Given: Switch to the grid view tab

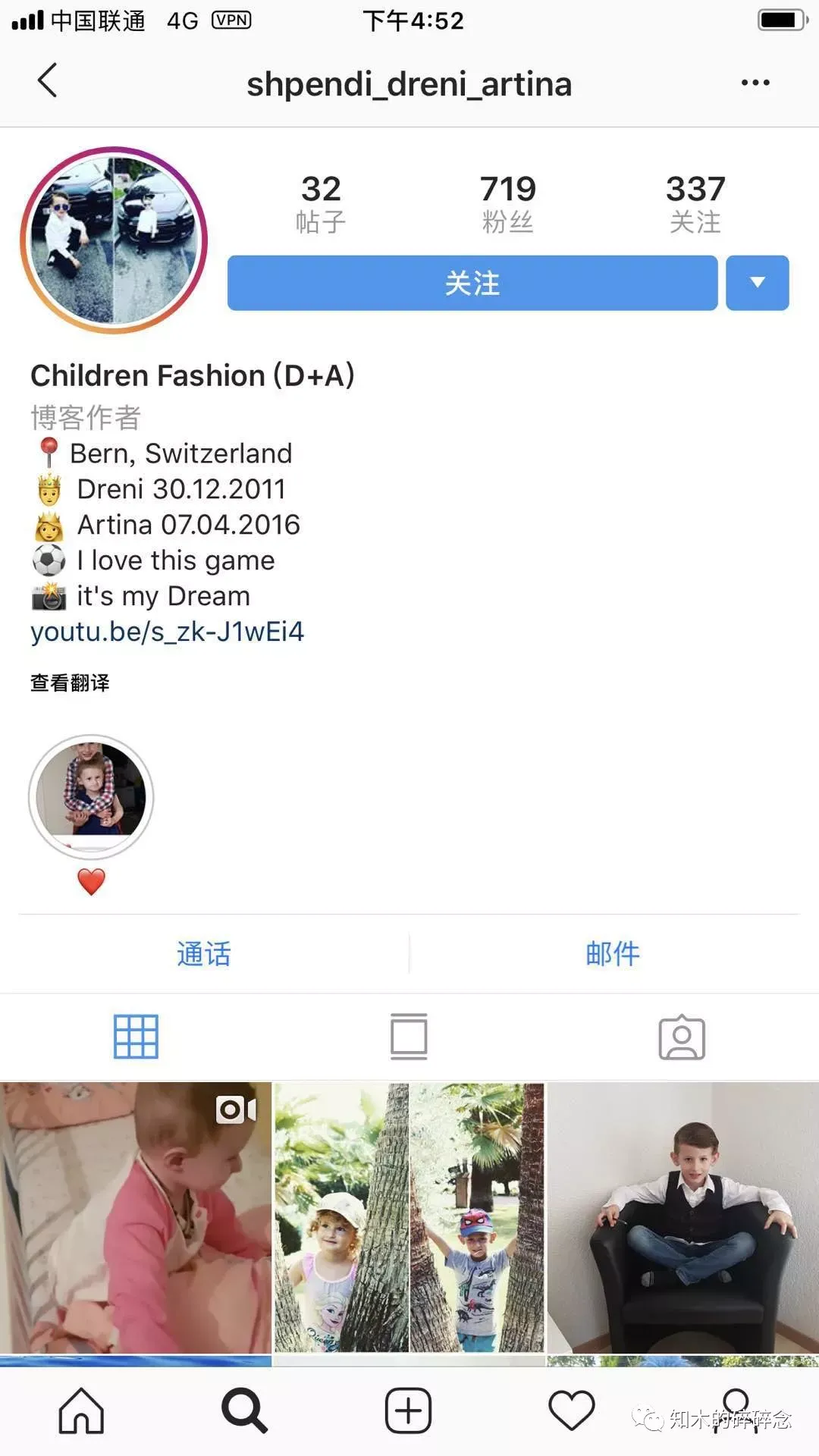Looking at the screenshot, I should (x=136, y=1036).
